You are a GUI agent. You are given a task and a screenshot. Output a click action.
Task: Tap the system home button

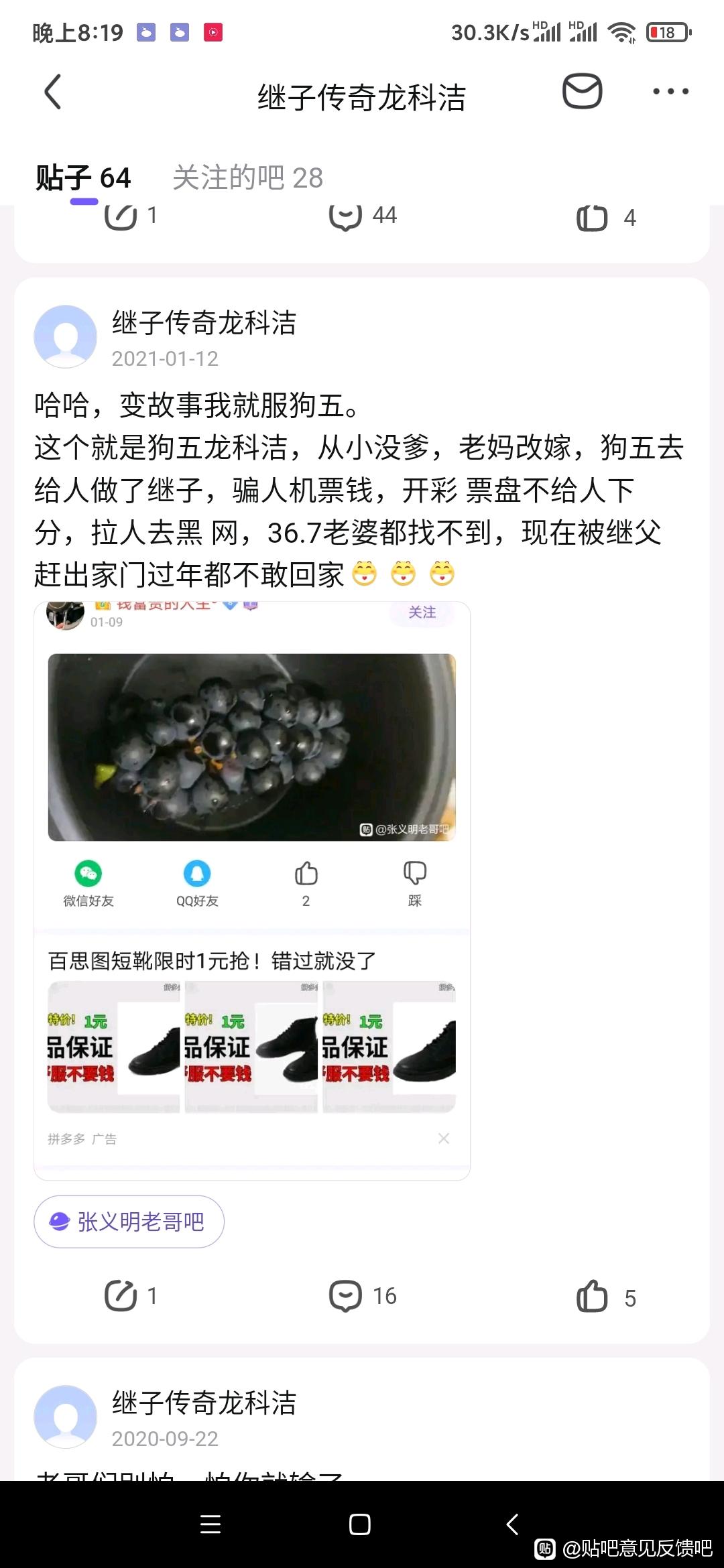(360, 1524)
